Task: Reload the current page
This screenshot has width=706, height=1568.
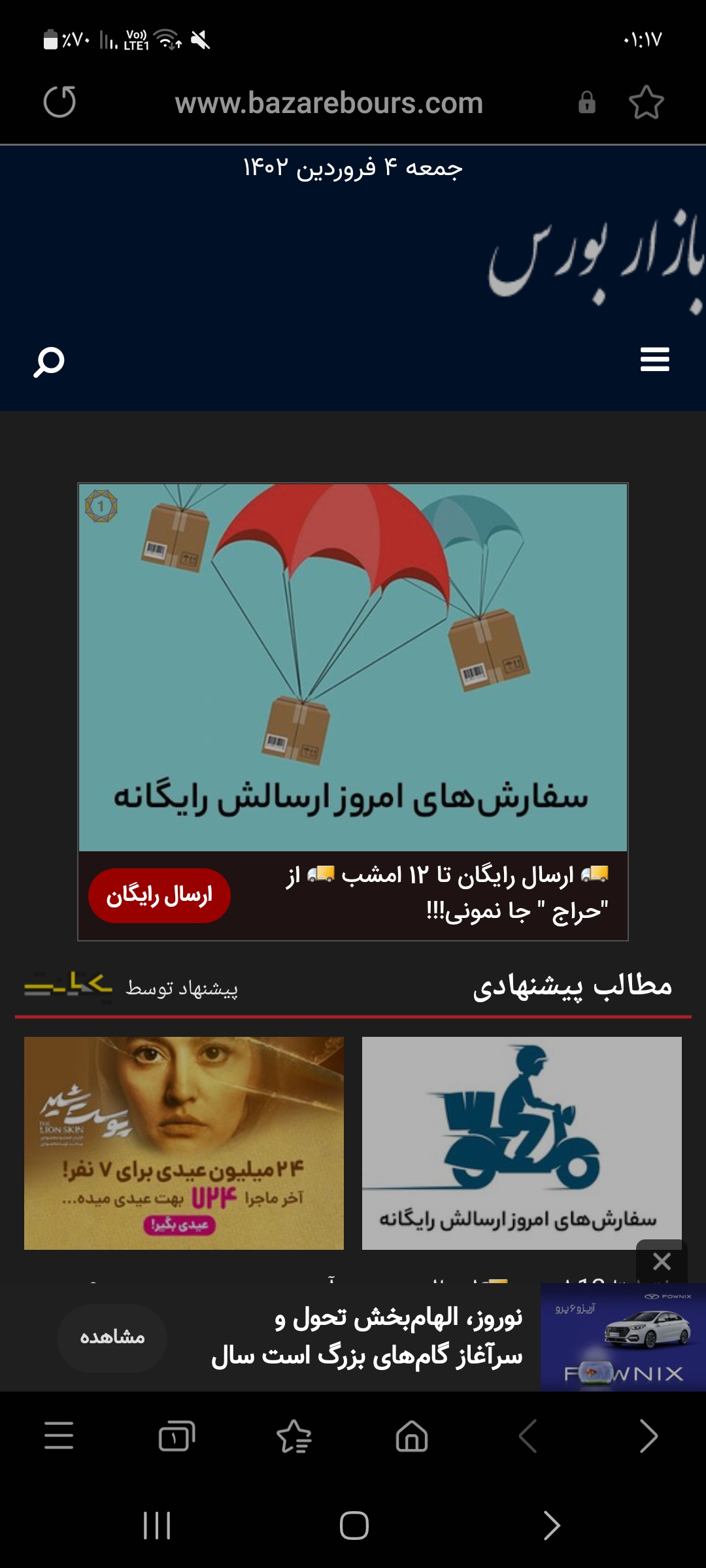Action: point(59,103)
